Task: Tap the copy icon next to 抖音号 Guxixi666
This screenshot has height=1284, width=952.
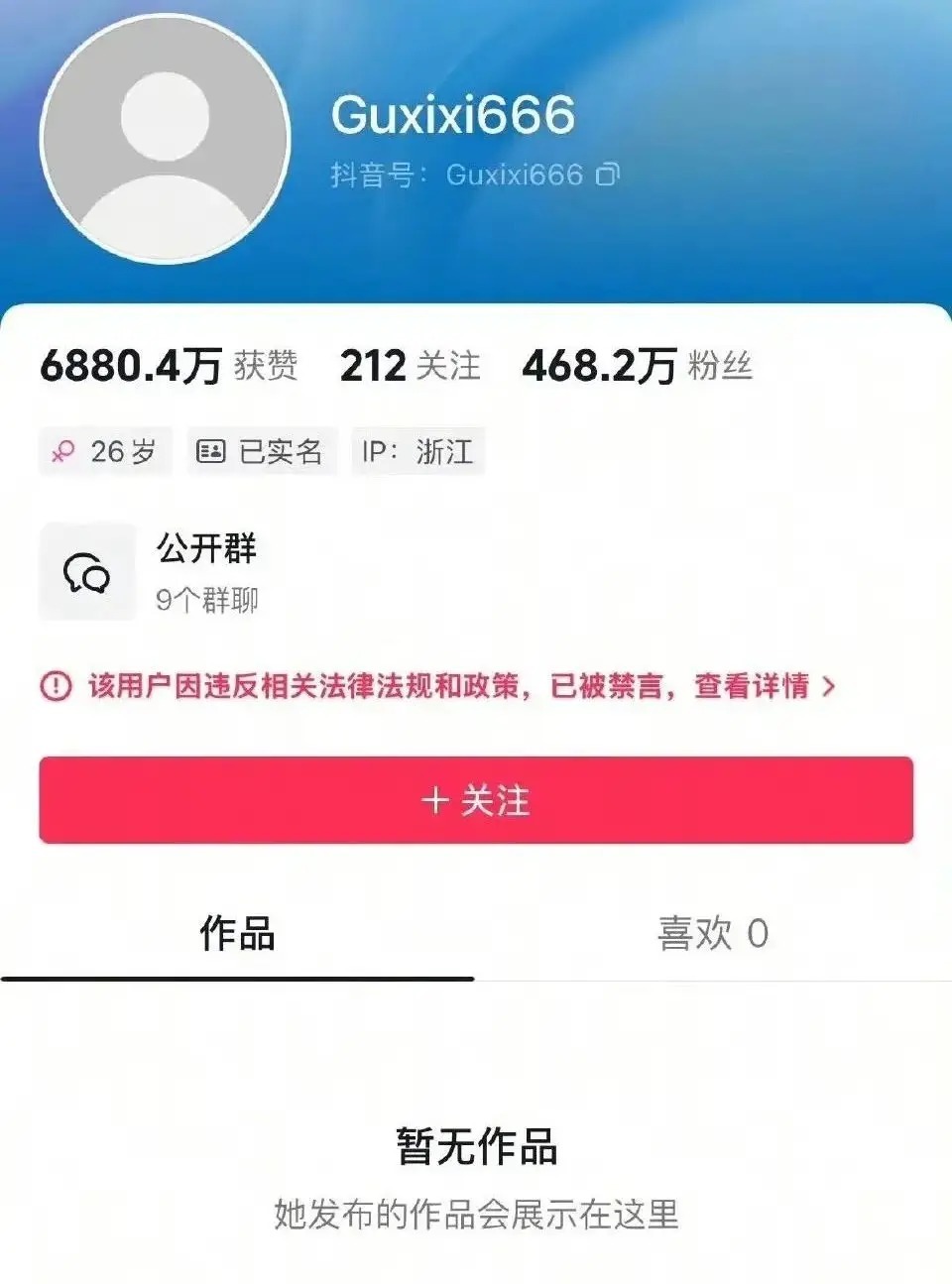Action: click(607, 175)
